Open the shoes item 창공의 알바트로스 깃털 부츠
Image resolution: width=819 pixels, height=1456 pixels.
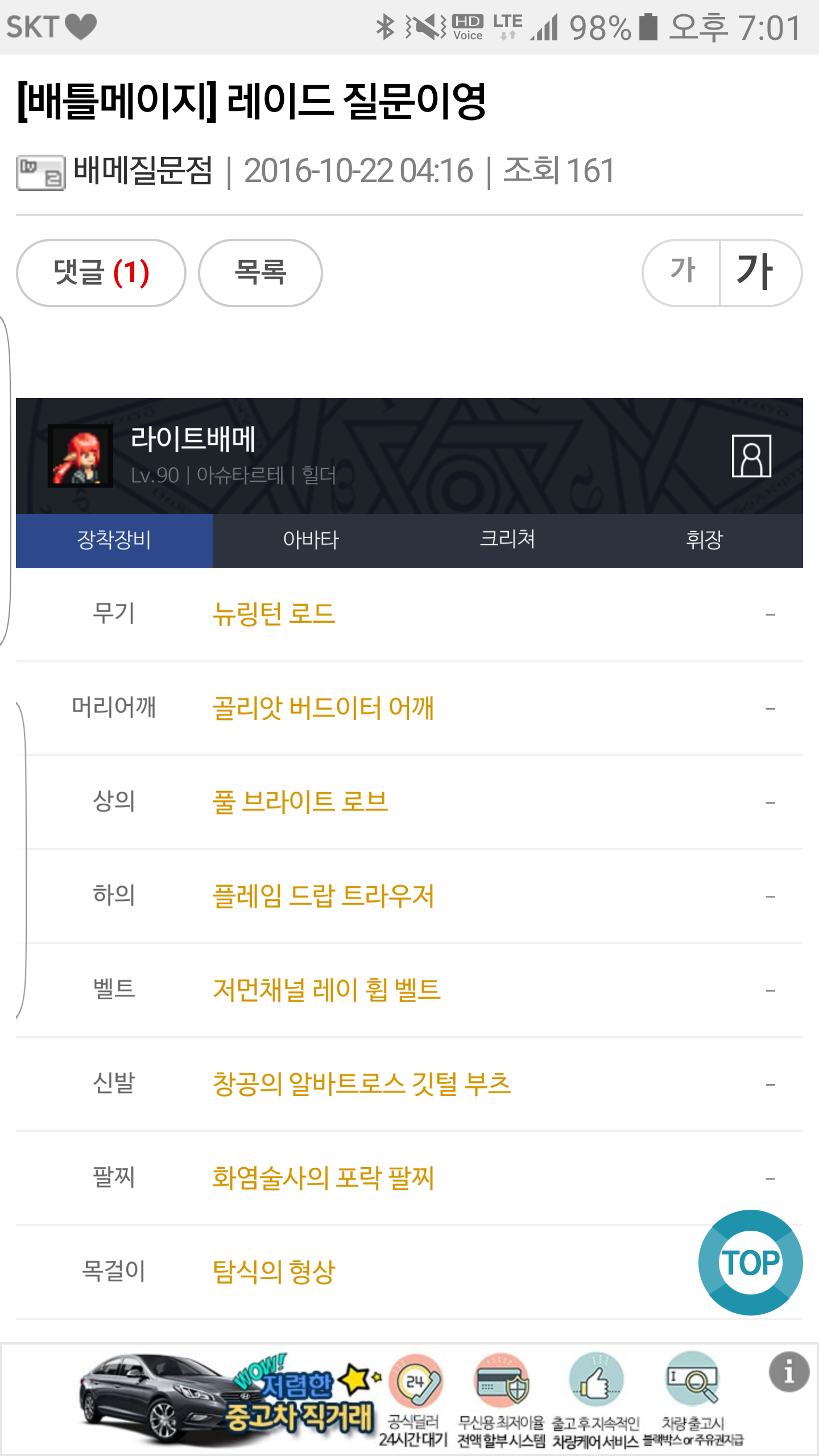tap(362, 1083)
